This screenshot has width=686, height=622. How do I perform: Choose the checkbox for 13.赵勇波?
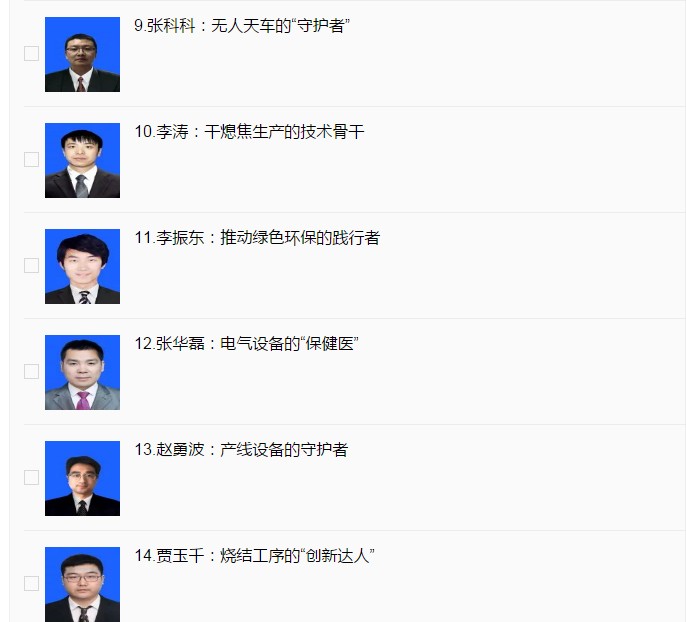[31, 478]
